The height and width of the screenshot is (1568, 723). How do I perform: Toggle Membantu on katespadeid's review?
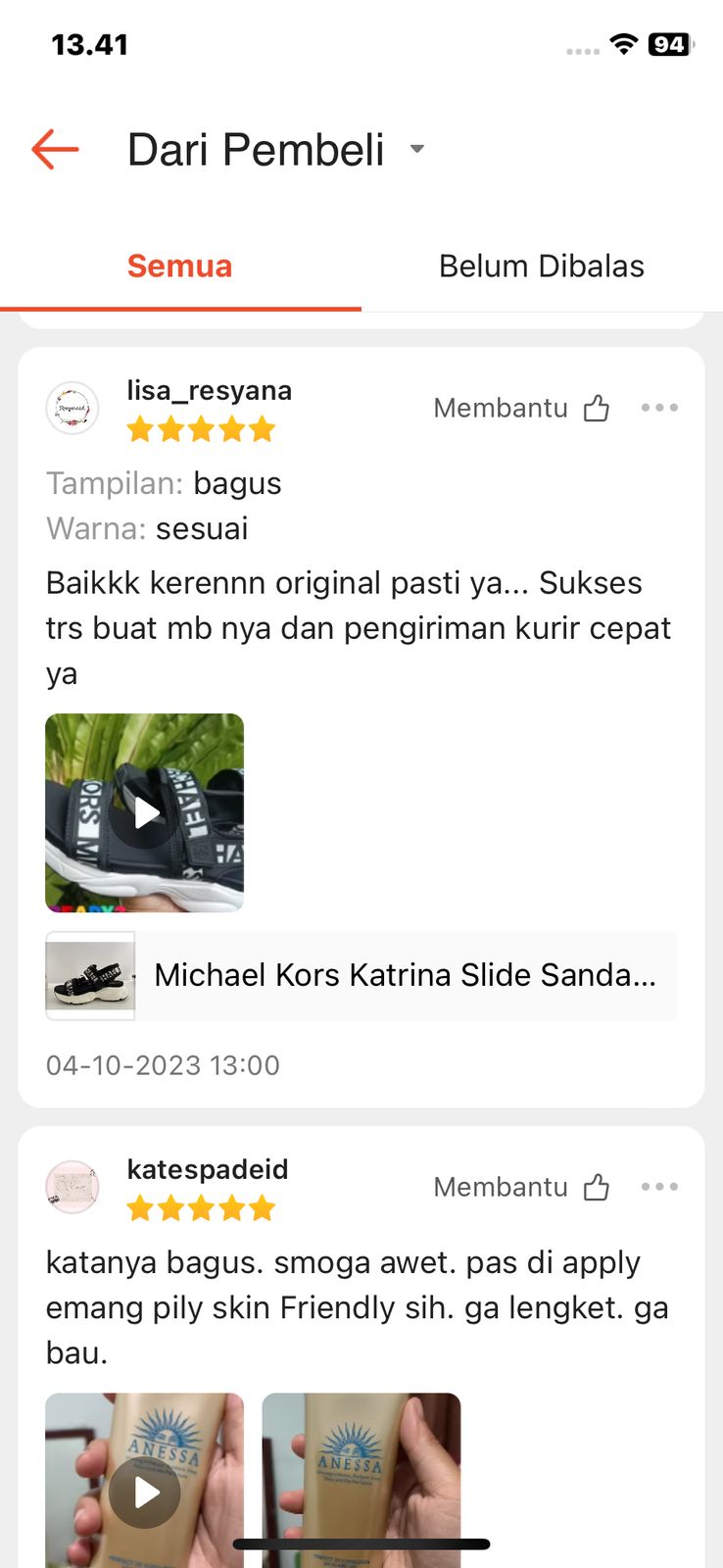coord(501,1187)
